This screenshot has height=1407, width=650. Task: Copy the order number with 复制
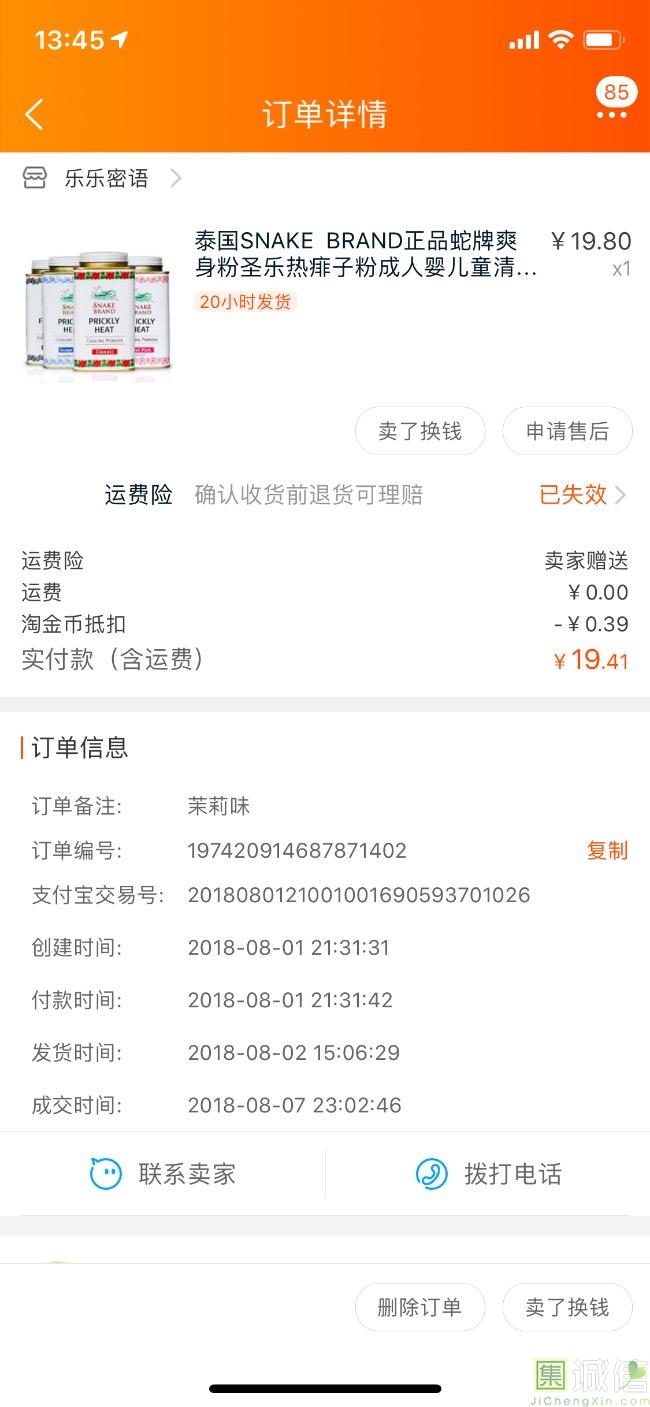click(x=607, y=851)
